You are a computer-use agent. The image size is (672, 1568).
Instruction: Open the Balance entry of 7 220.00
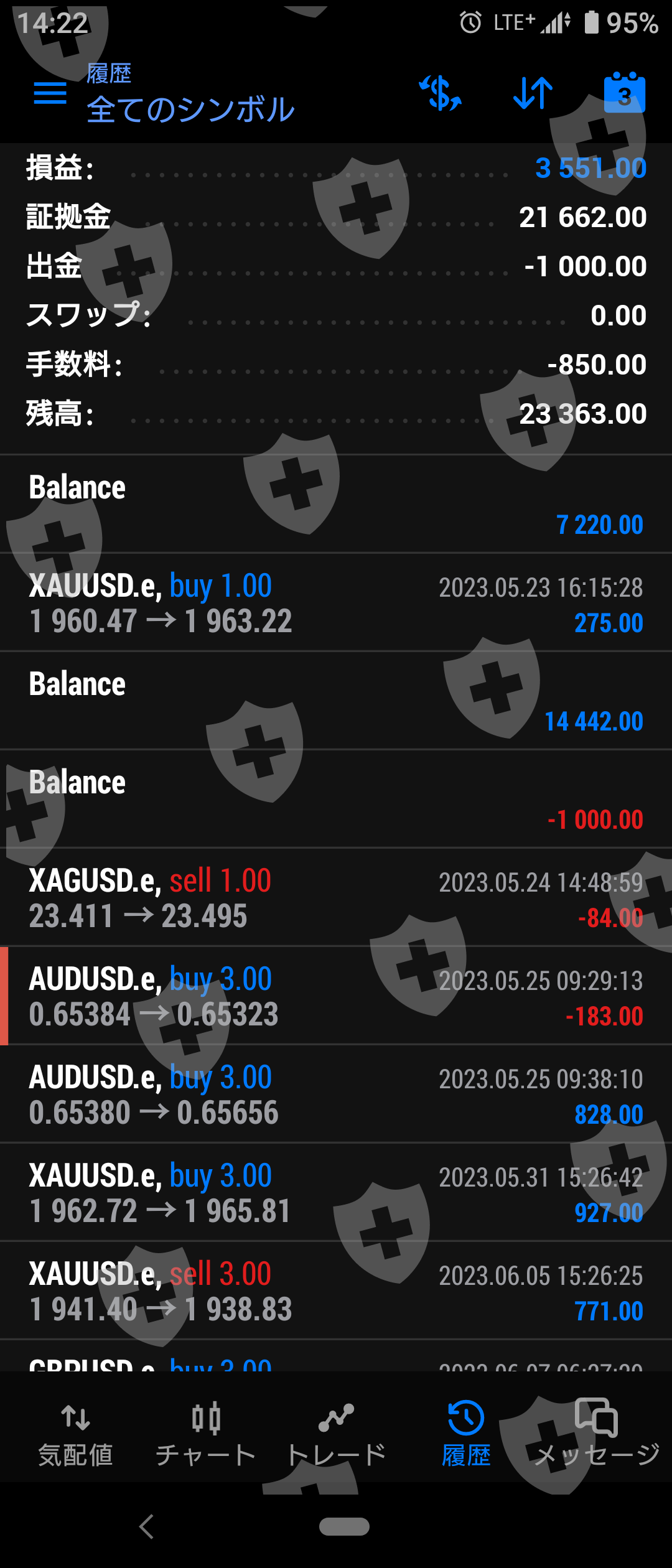pyautogui.click(x=336, y=505)
